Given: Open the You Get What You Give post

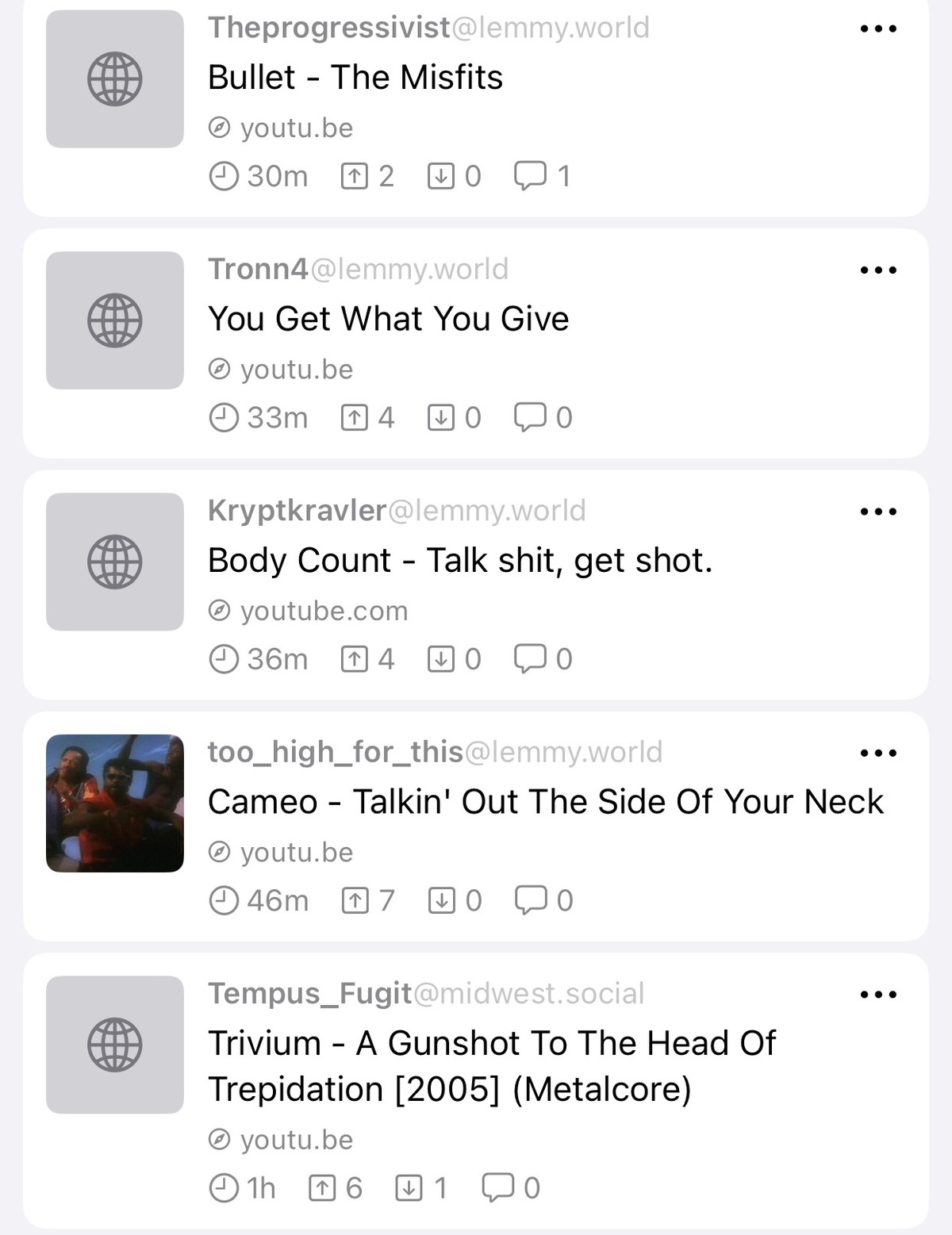Looking at the screenshot, I should pyautogui.click(x=388, y=319).
